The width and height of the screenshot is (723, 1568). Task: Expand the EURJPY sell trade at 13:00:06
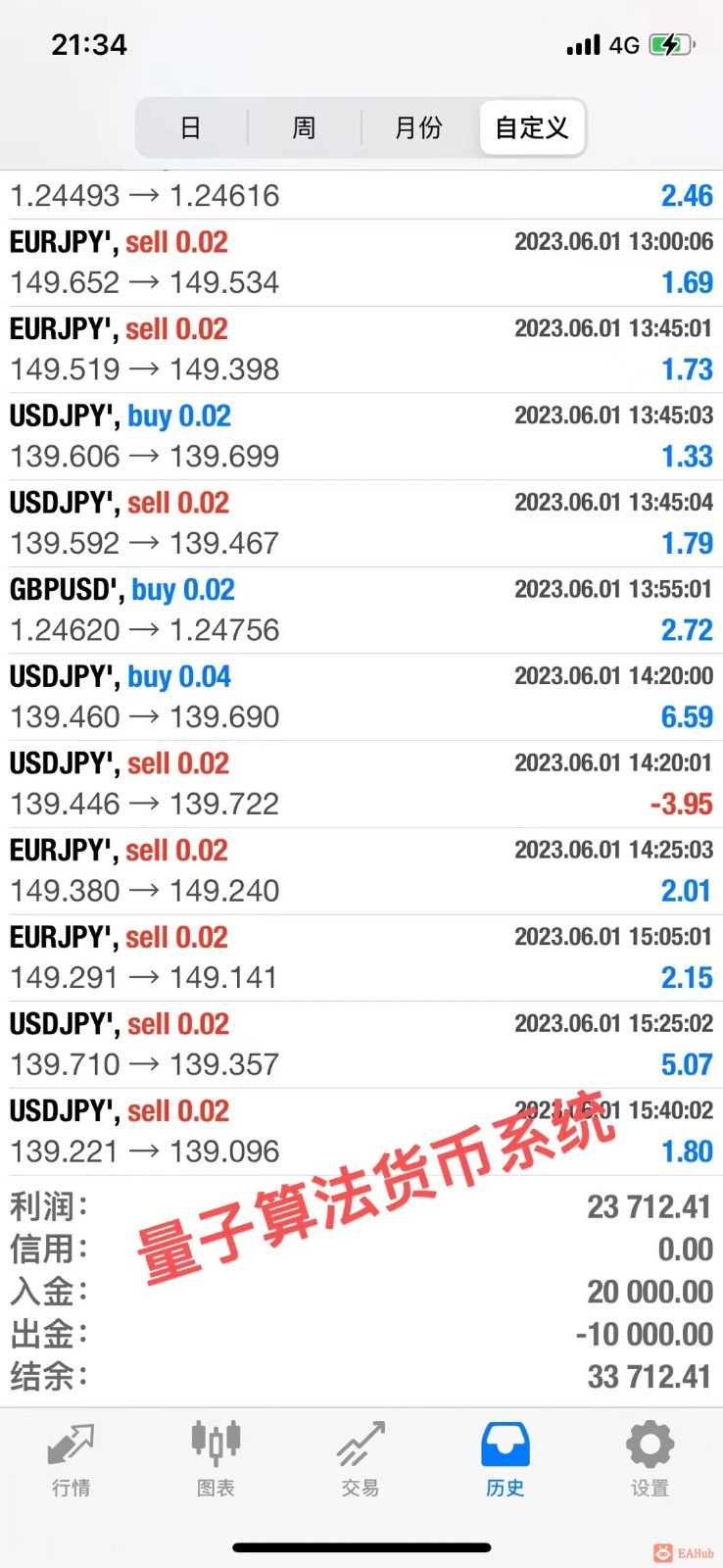[x=361, y=263]
